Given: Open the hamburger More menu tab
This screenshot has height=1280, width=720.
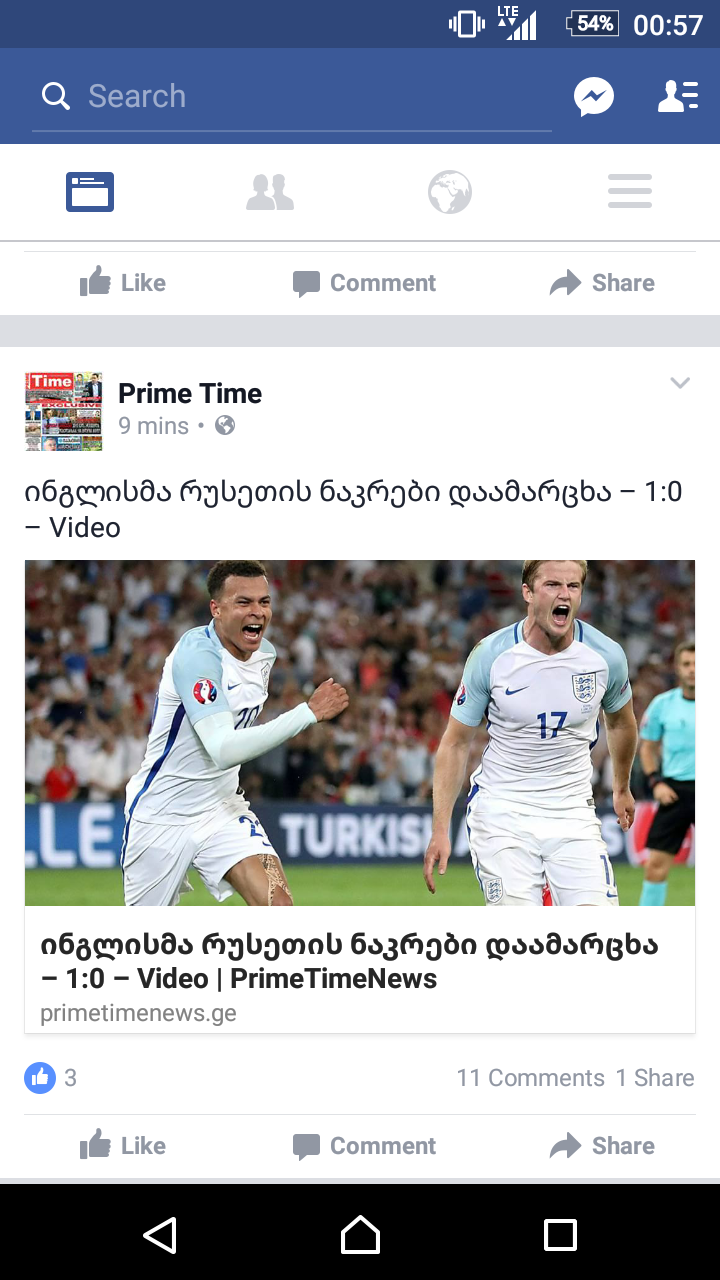Looking at the screenshot, I should click(630, 192).
